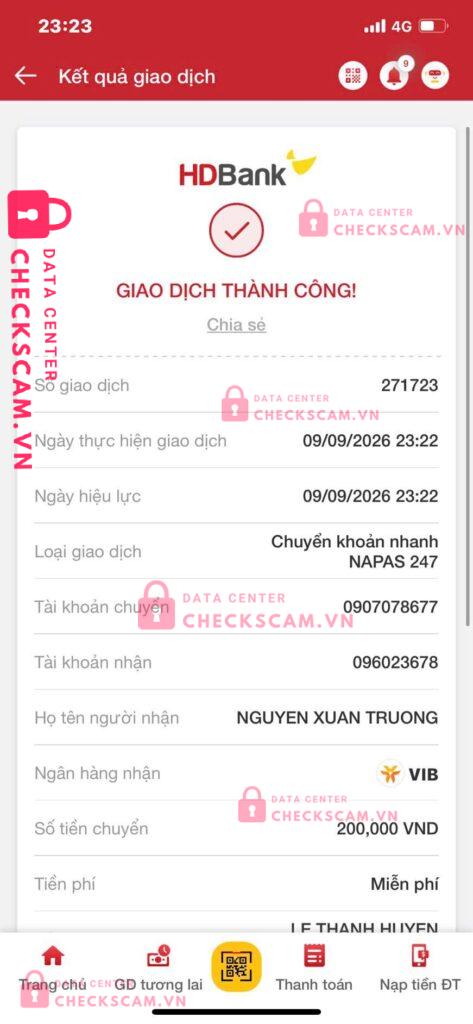473x1024 pixels.
Task: Open the GD tương lai tab
Action: point(158,968)
